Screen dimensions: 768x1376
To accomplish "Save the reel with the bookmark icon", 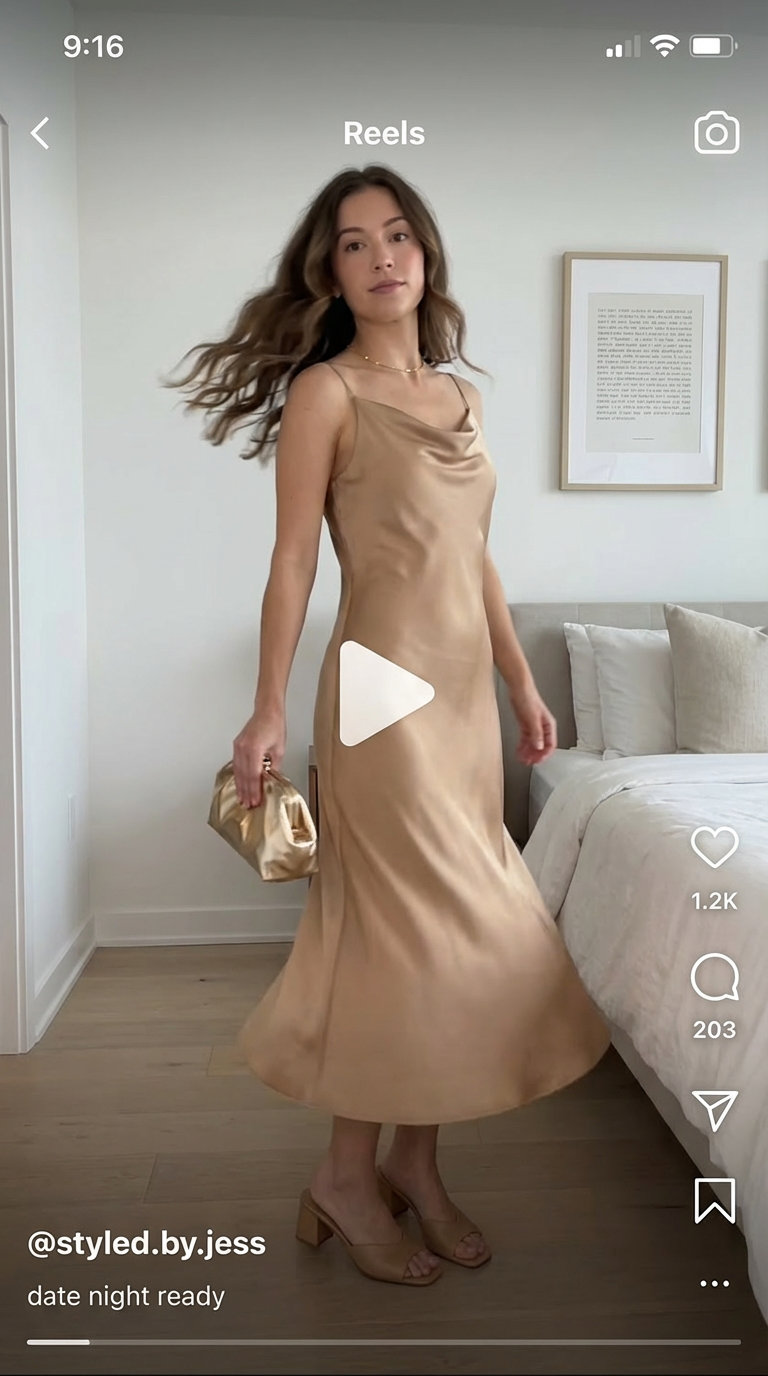I will (714, 1200).
